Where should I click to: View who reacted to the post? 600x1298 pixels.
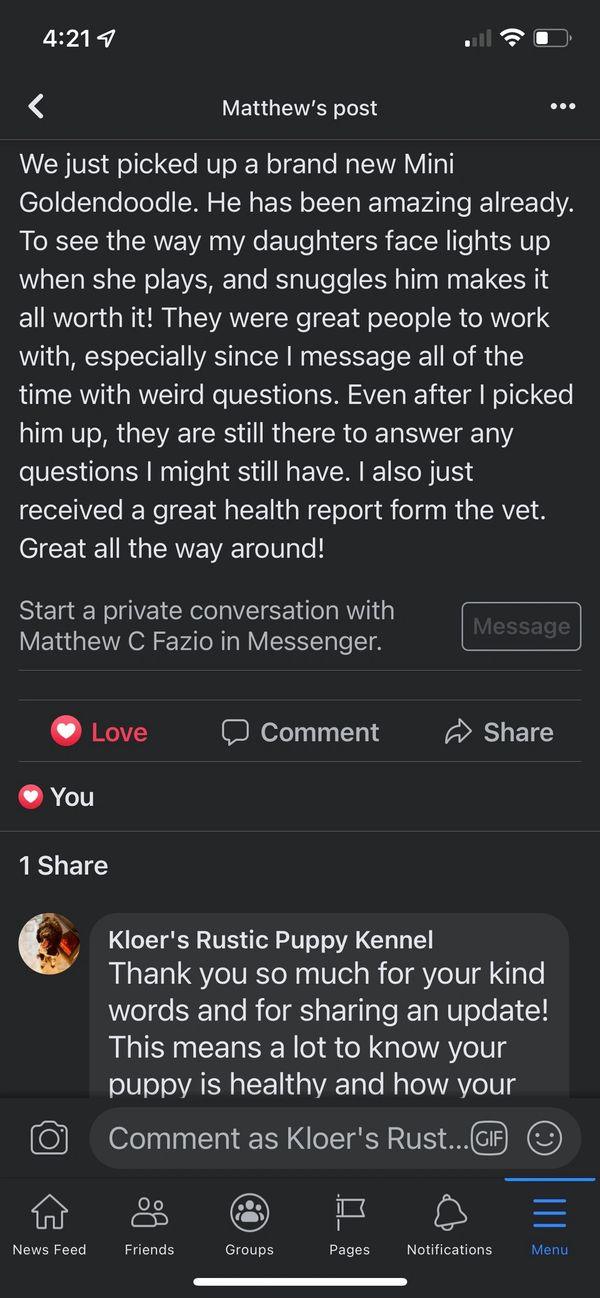point(57,797)
